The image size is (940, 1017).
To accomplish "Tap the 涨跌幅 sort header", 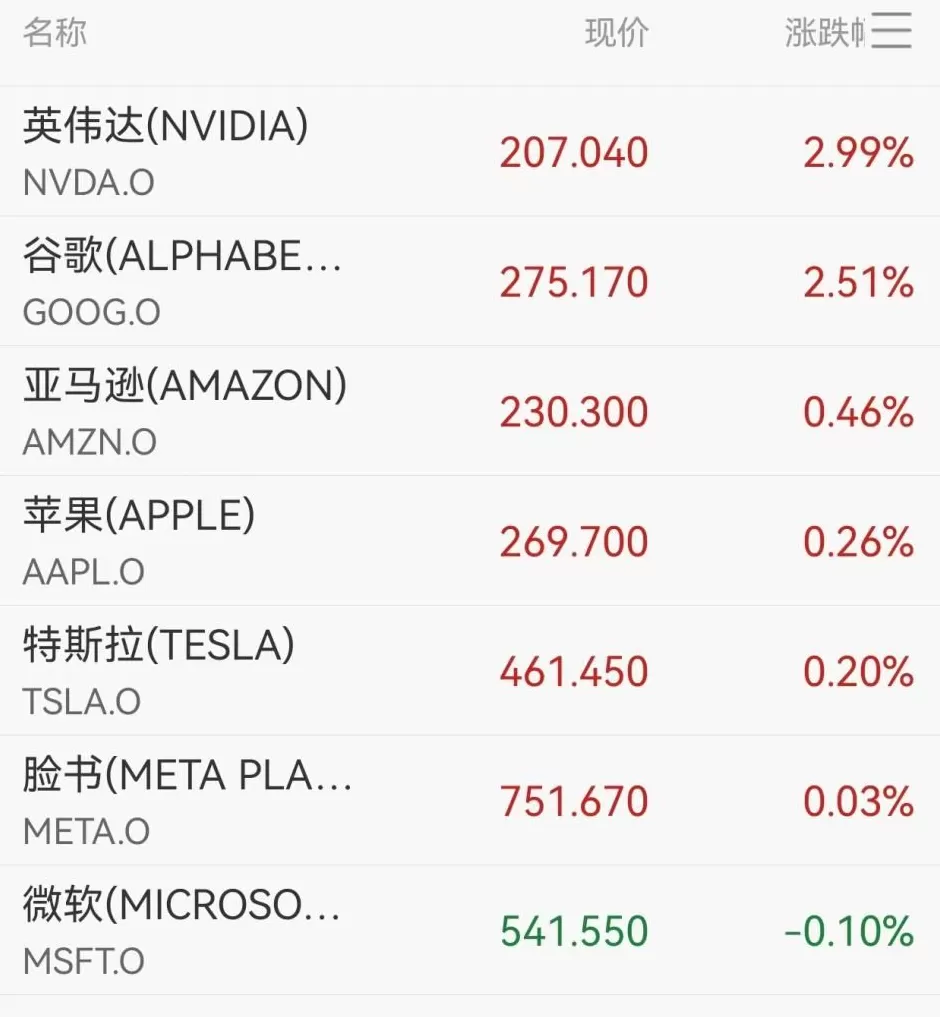I will (823, 33).
